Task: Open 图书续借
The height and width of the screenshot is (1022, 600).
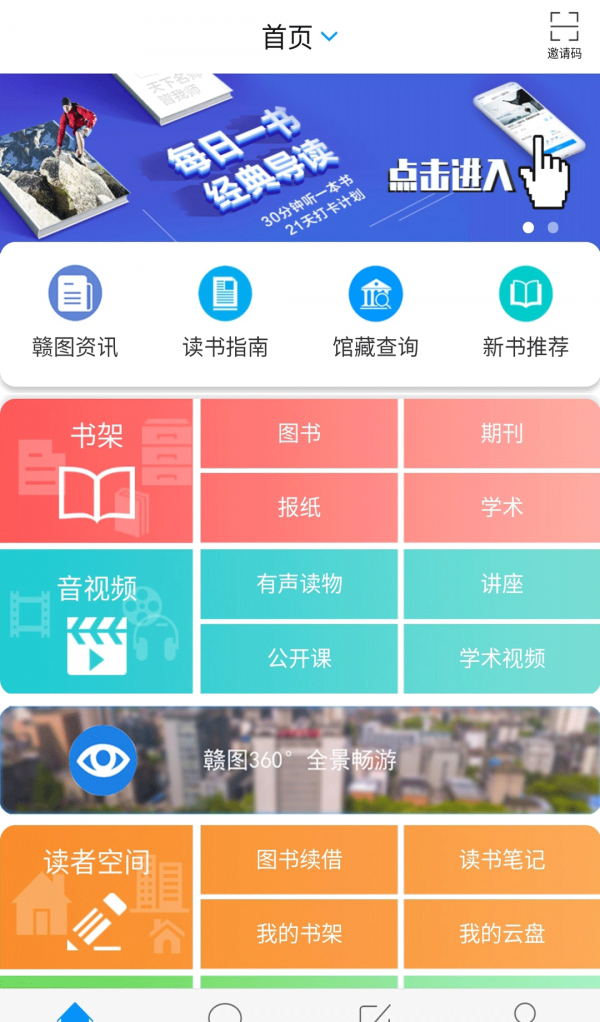Action: tap(299, 859)
